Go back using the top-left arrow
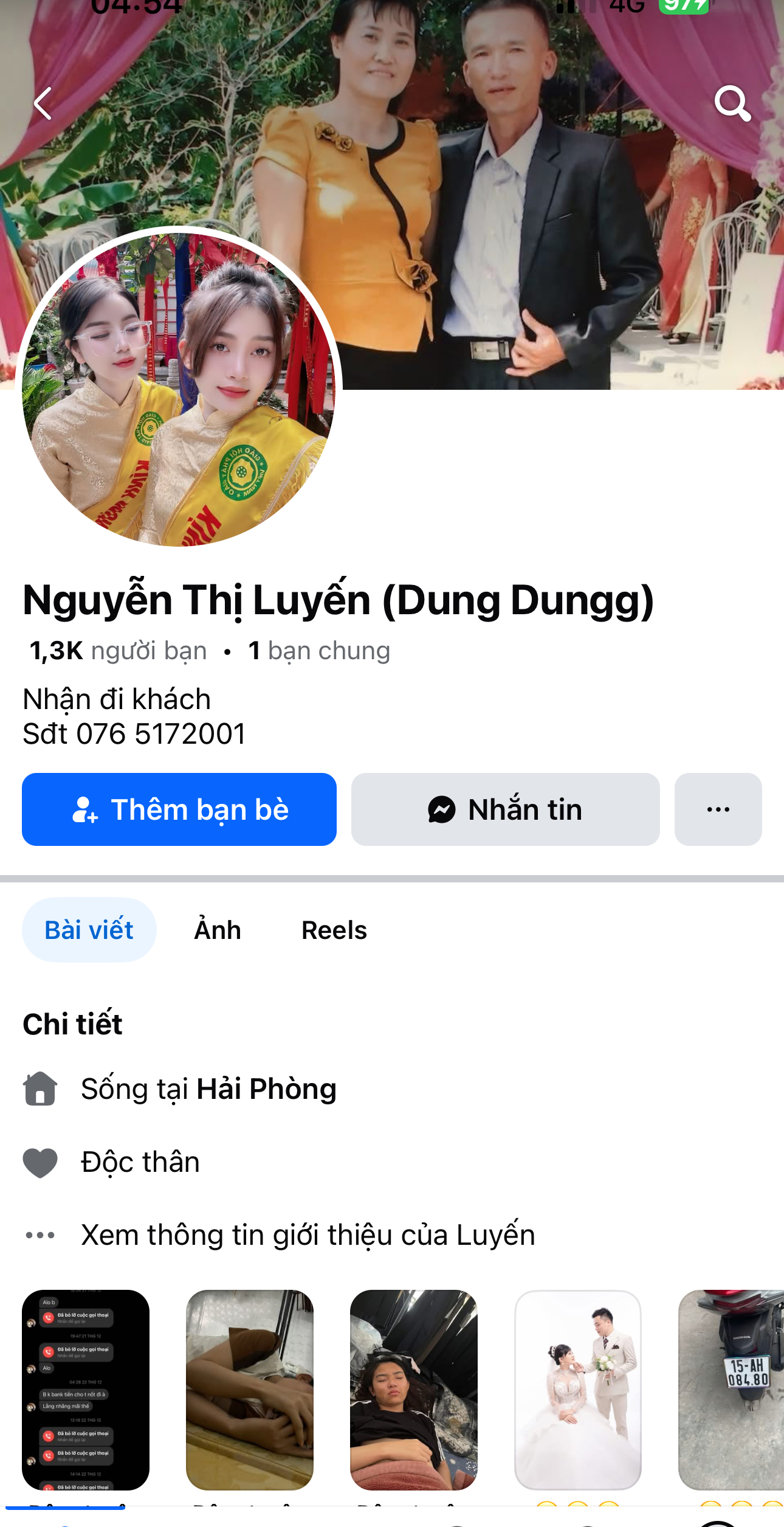The image size is (784, 1527). click(x=44, y=103)
